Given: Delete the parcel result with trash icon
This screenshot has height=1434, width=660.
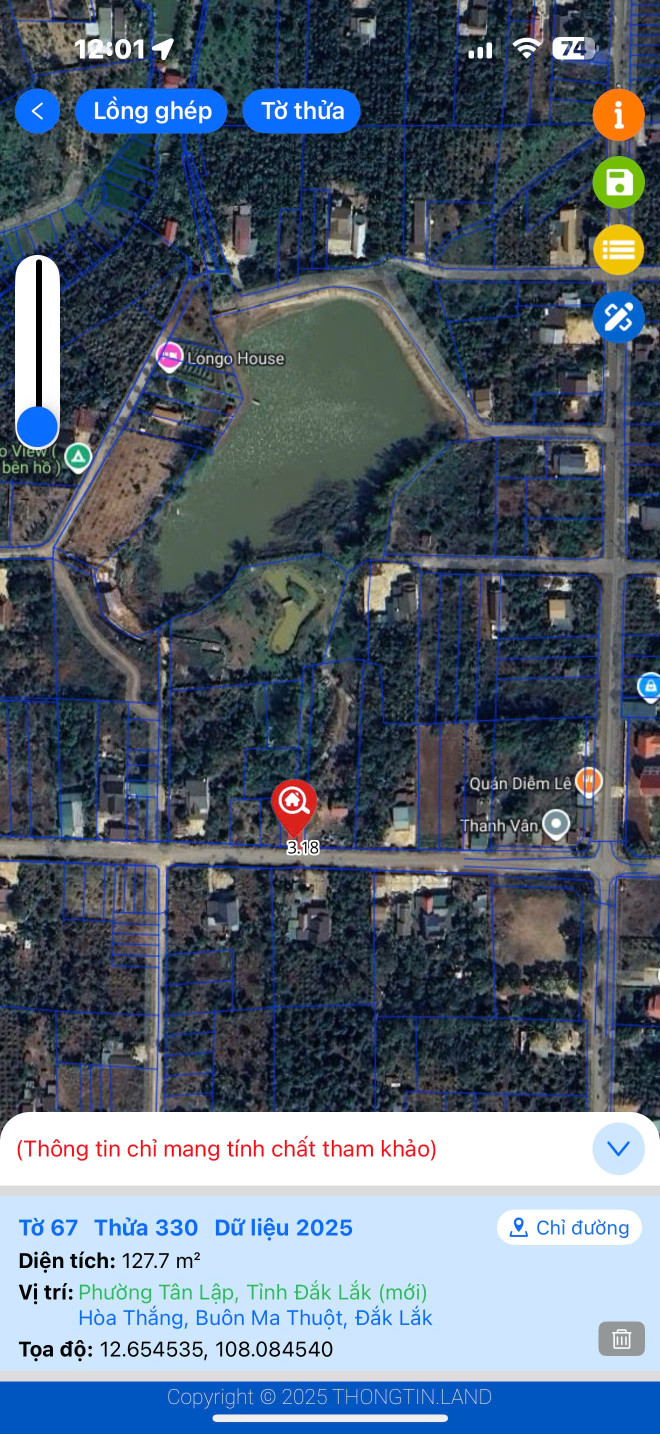Looking at the screenshot, I should [x=621, y=1338].
